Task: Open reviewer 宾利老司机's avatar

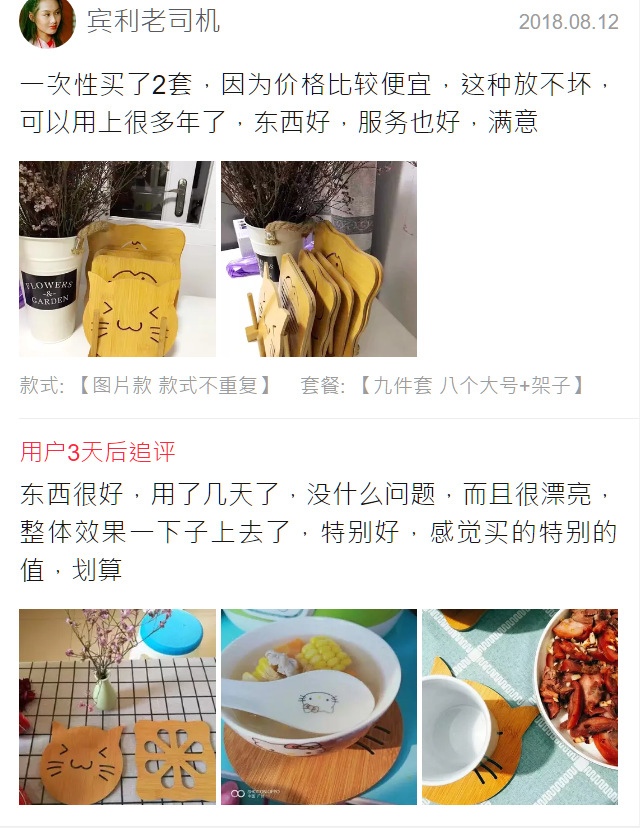Action: coord(47,22)
